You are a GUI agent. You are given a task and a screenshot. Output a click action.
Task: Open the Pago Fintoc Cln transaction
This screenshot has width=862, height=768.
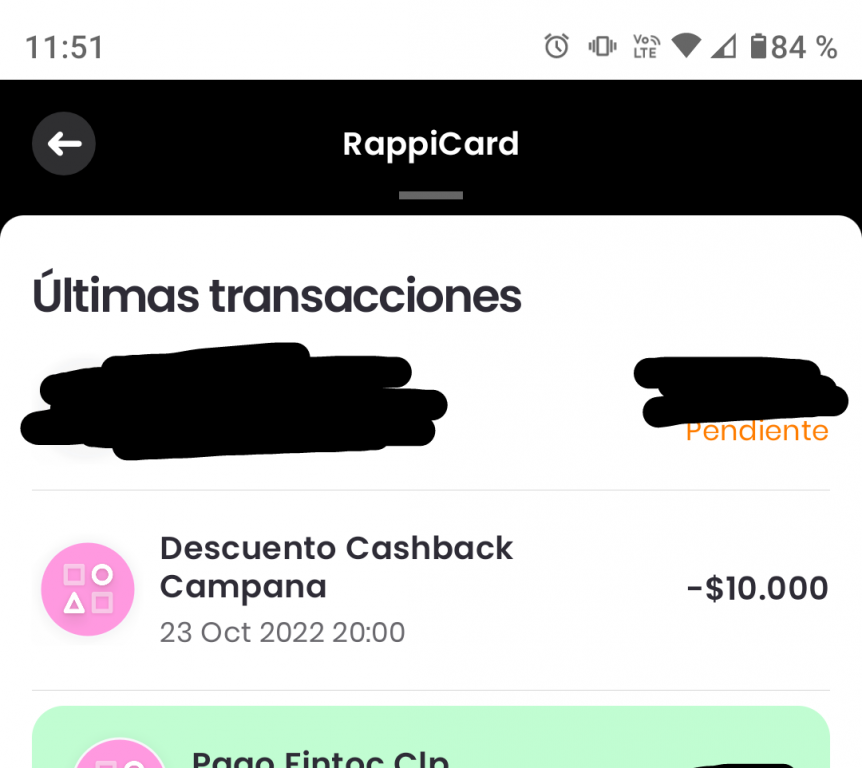tap(431, 737)
